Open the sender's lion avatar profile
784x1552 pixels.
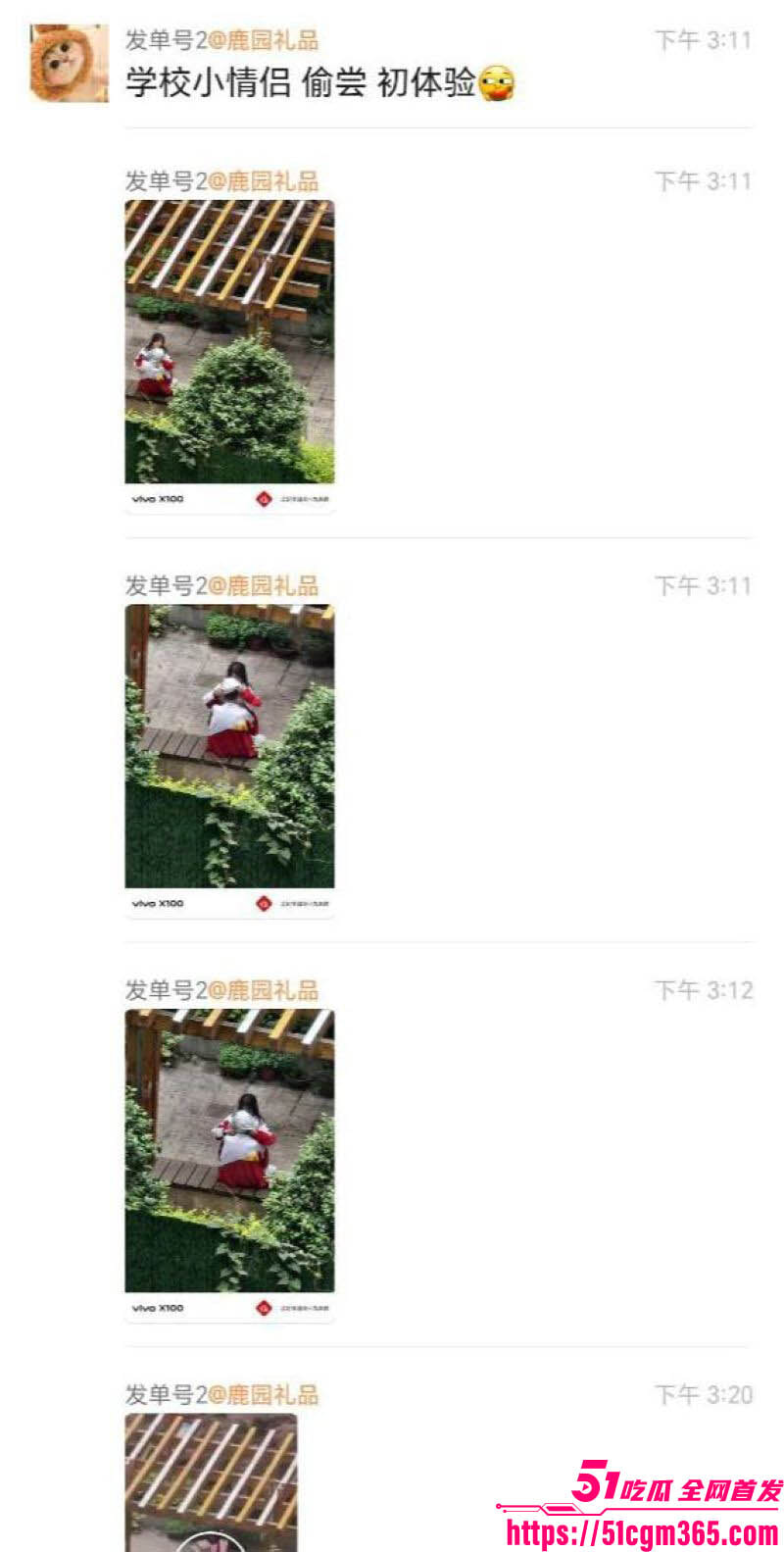[69, 64]
